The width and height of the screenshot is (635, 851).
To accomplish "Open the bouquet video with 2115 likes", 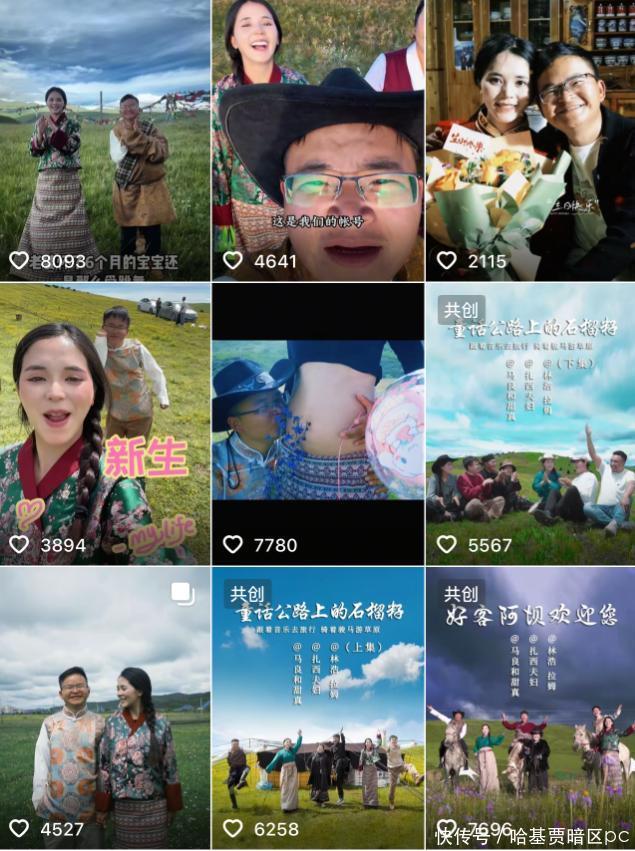I will click(x=530, y=140).
